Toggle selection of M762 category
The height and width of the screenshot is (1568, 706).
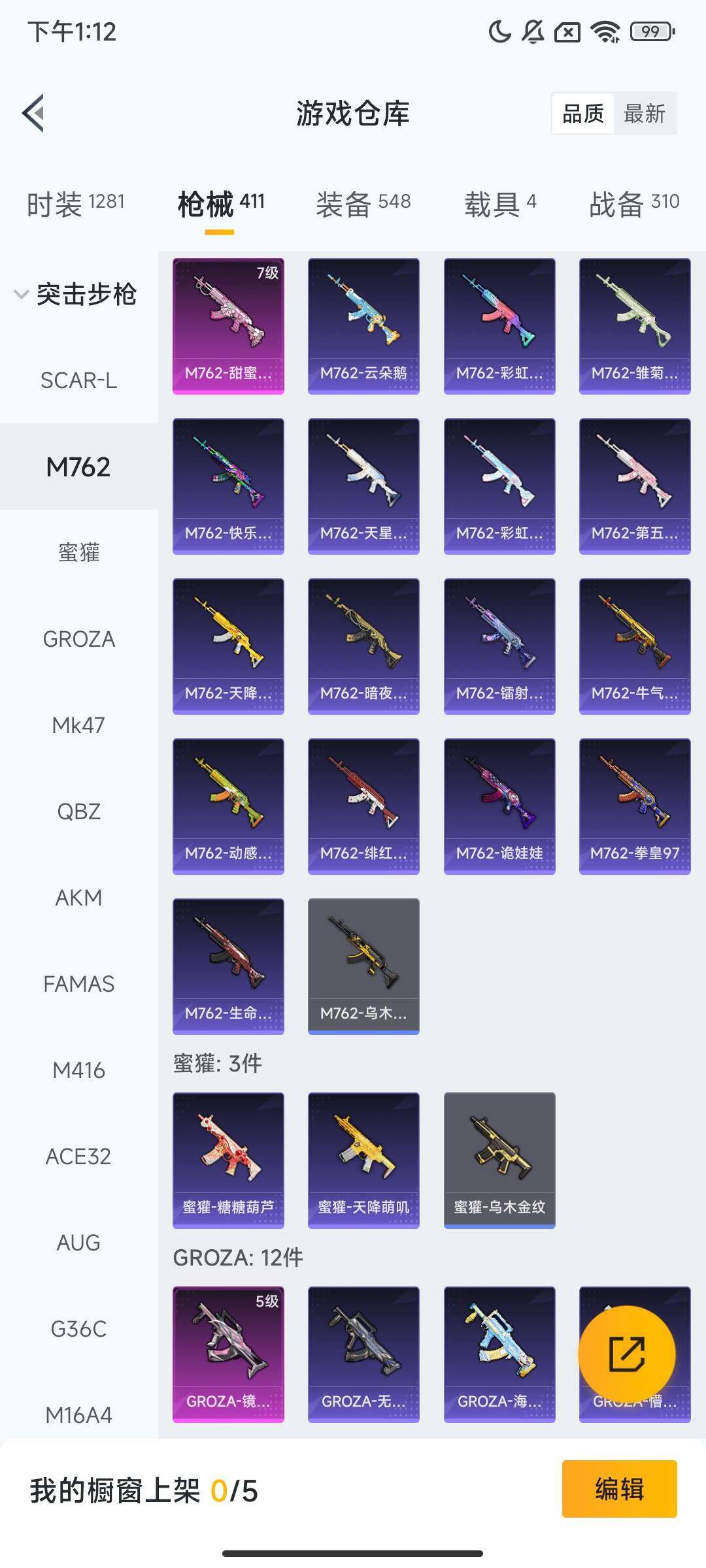[x=78, y=466]
